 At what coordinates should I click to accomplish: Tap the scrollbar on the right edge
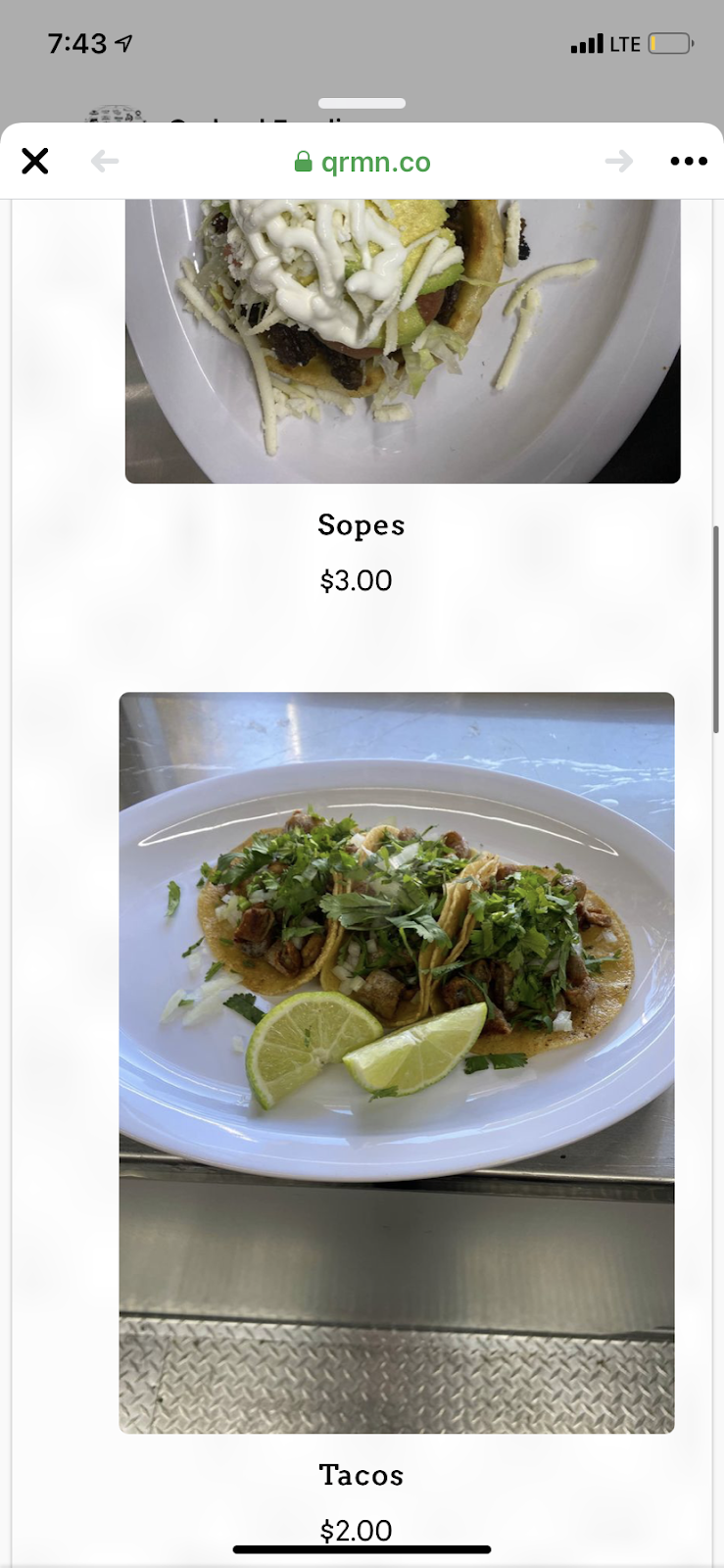click(x=716, y=627)
